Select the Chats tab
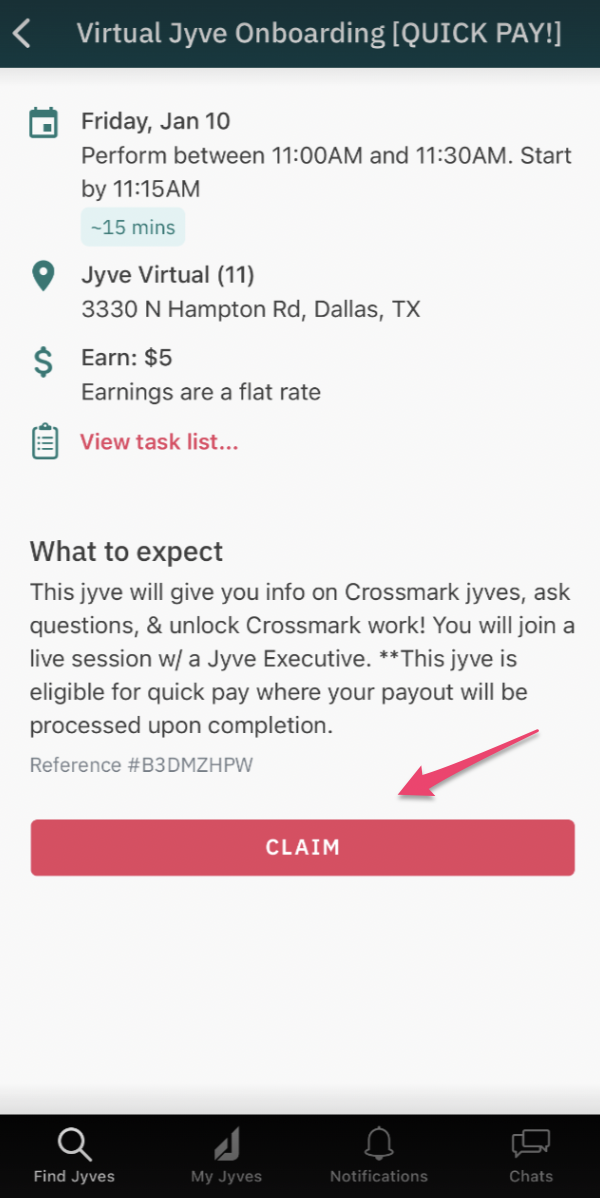Image resolution: width=600 pixels, height=1198 pixels. click(x=531, y=1154)
